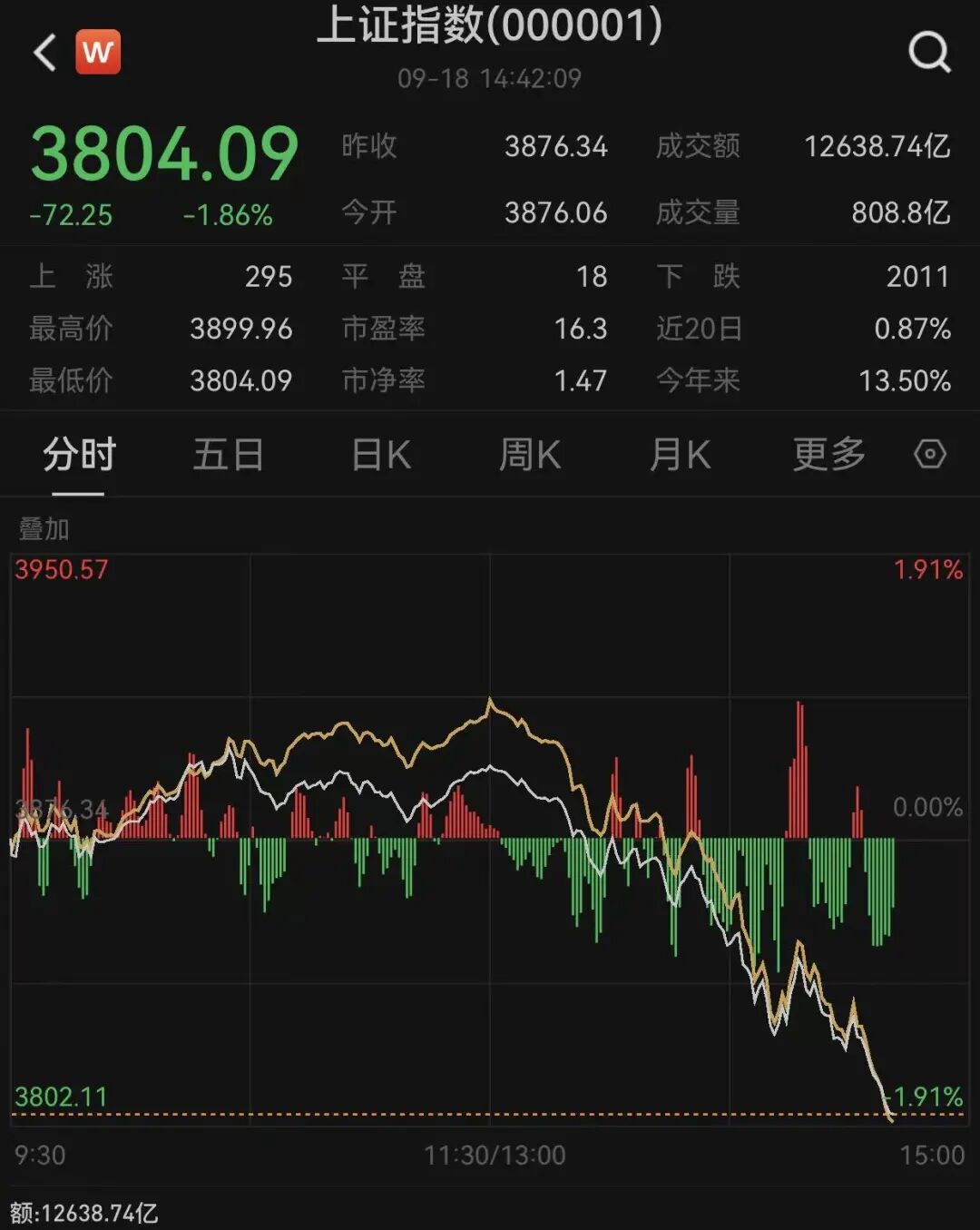This screenshot has height=1230, width=980.
Task: Switch to the 五日 chart tab
Action: (x=228, y=454)
